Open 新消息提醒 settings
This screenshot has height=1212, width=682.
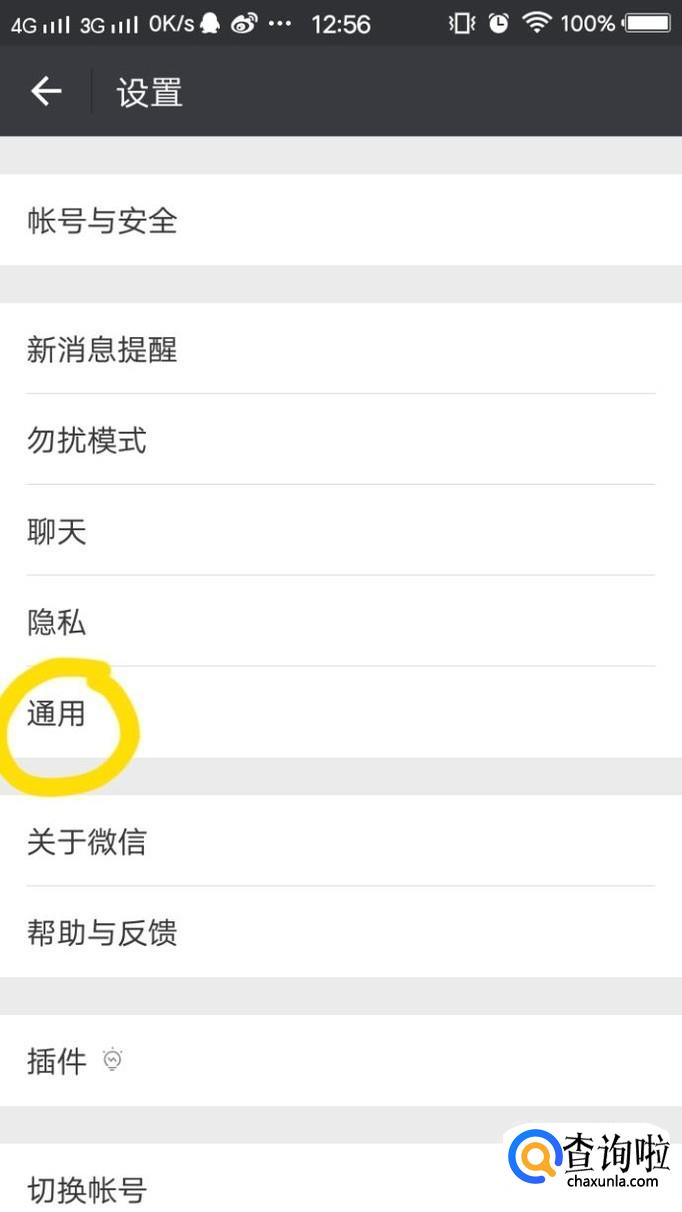point(340,349)
